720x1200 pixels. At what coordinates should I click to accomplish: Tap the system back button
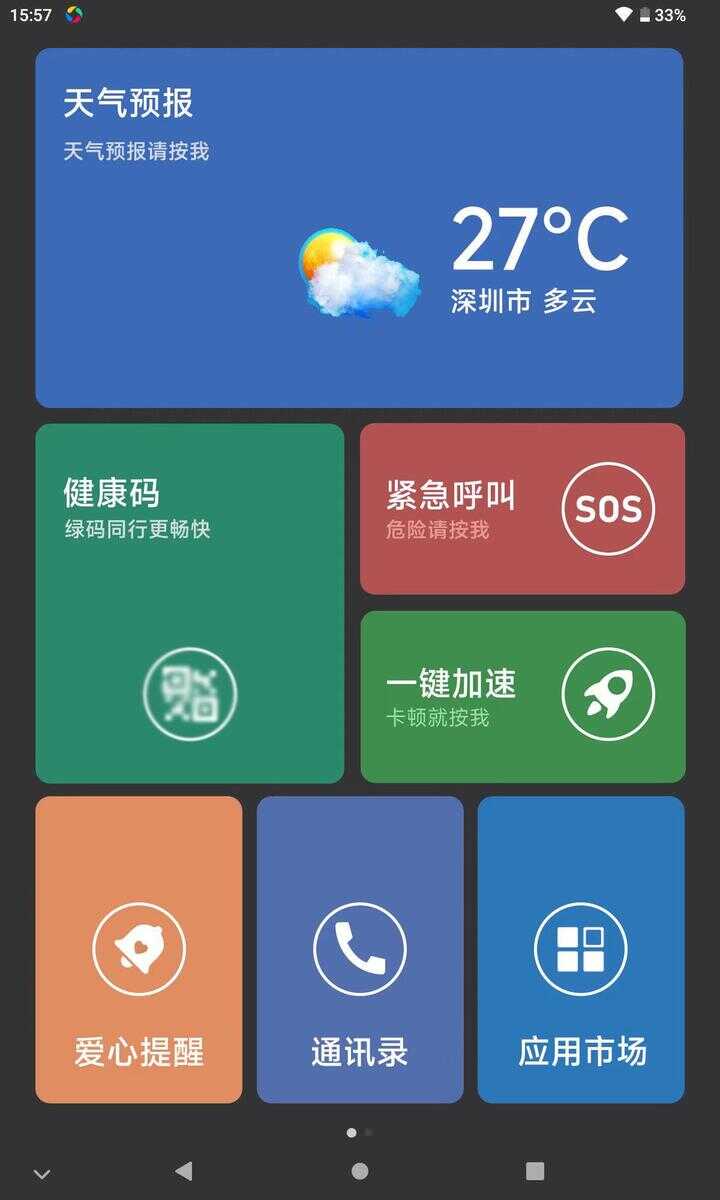[x=183, y=1171]
